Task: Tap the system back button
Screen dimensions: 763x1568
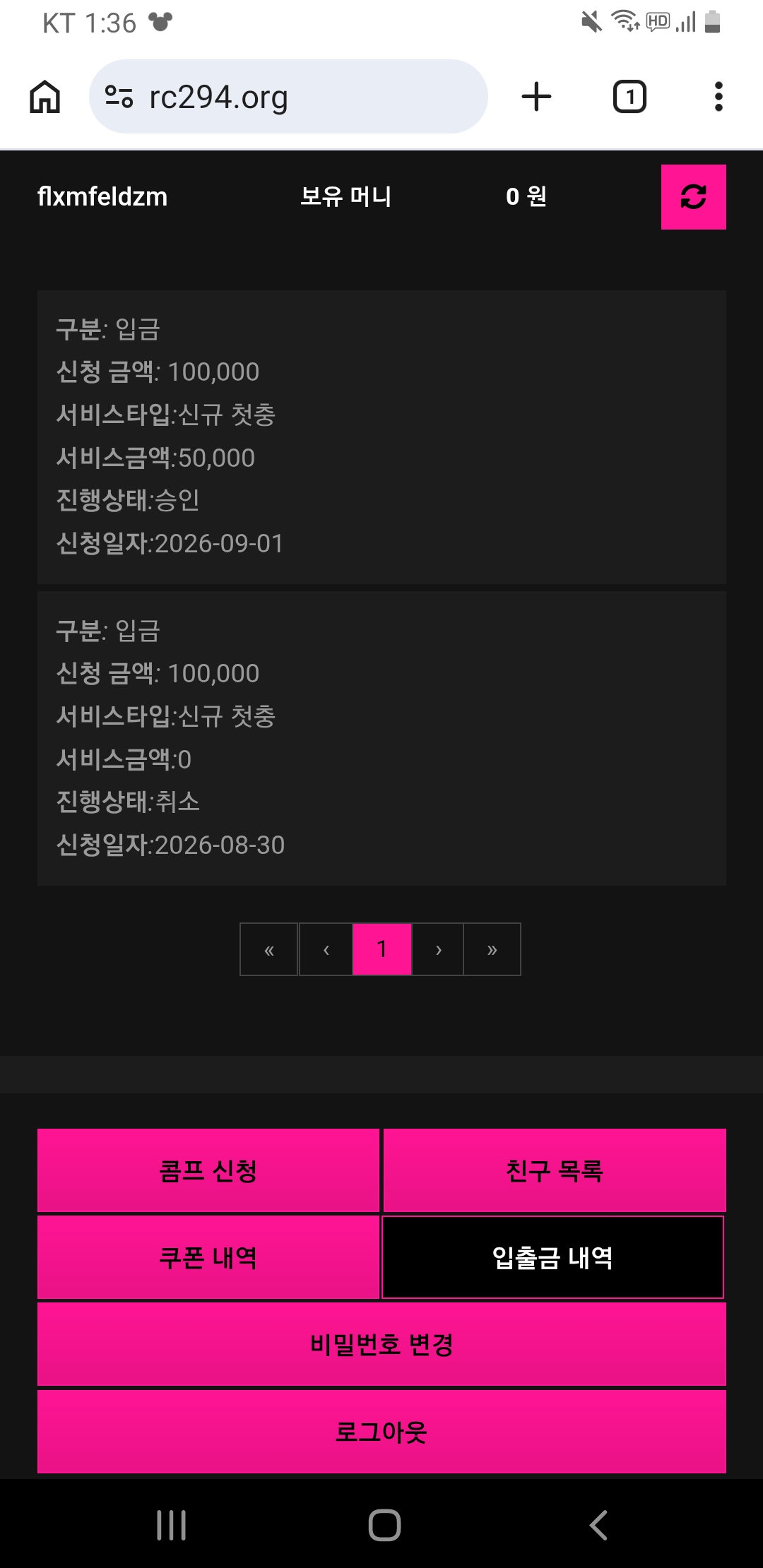Action: [x=598, y=1525]
